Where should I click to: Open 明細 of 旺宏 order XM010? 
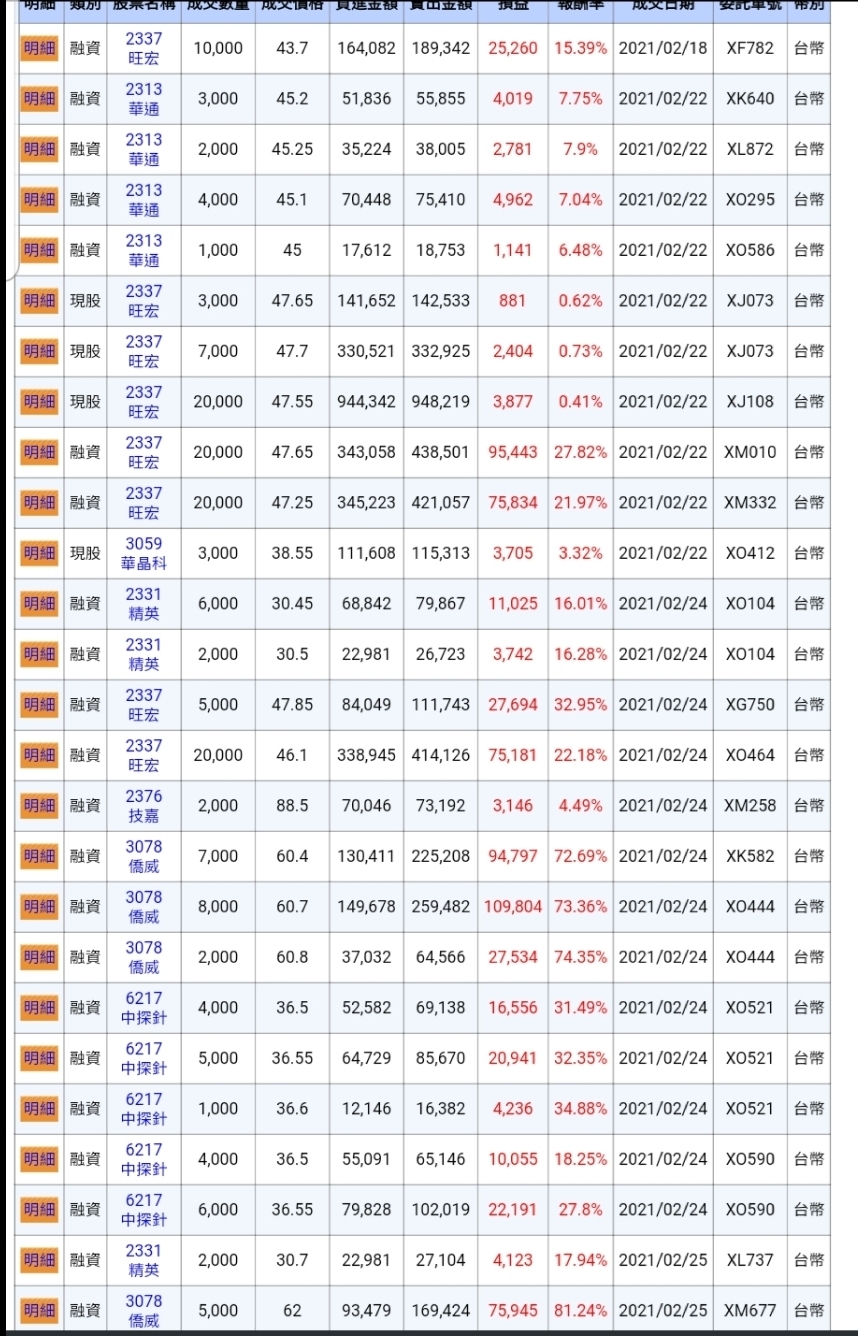39,452
